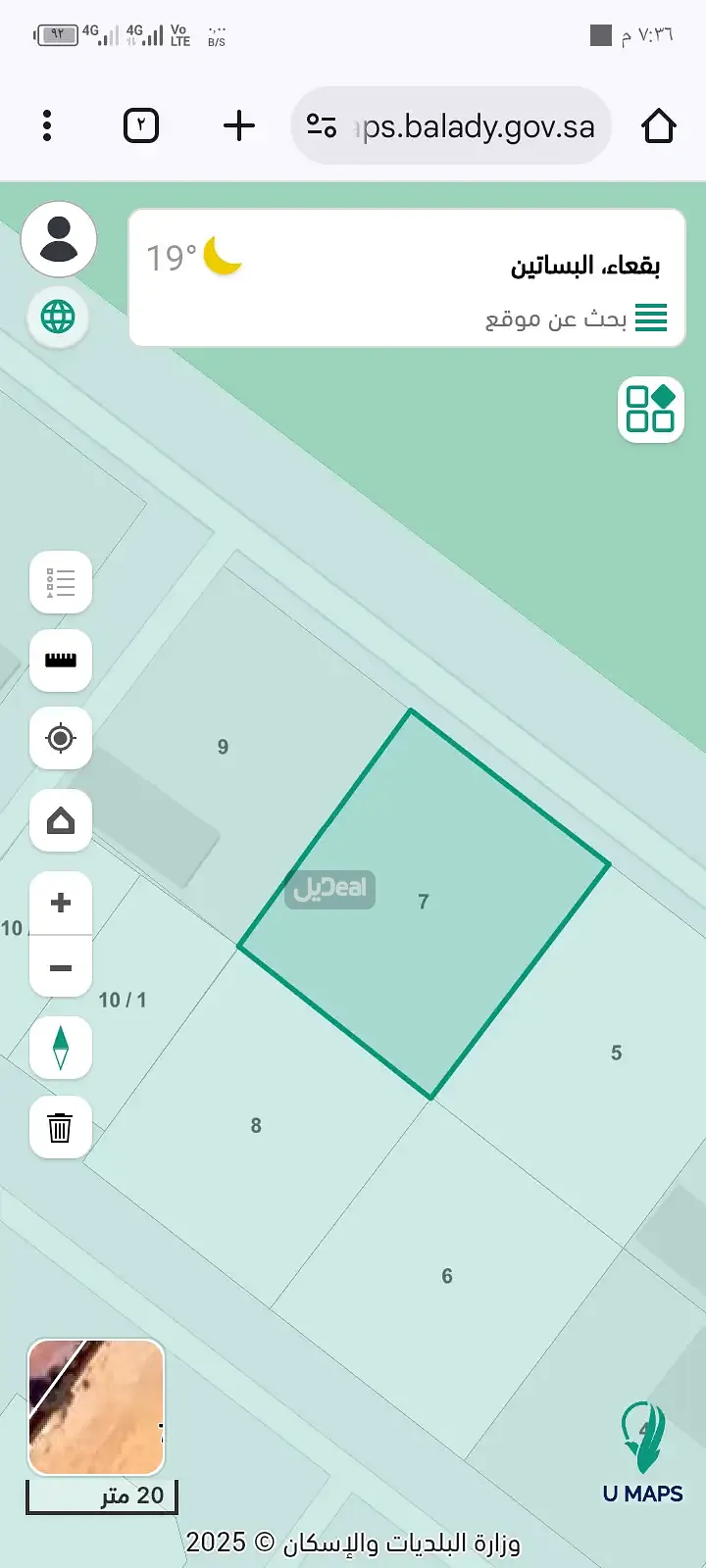Zoom in on the map
Viewport: 706px width, 1568px height.
pyautogui.click(x=61, y=903)
